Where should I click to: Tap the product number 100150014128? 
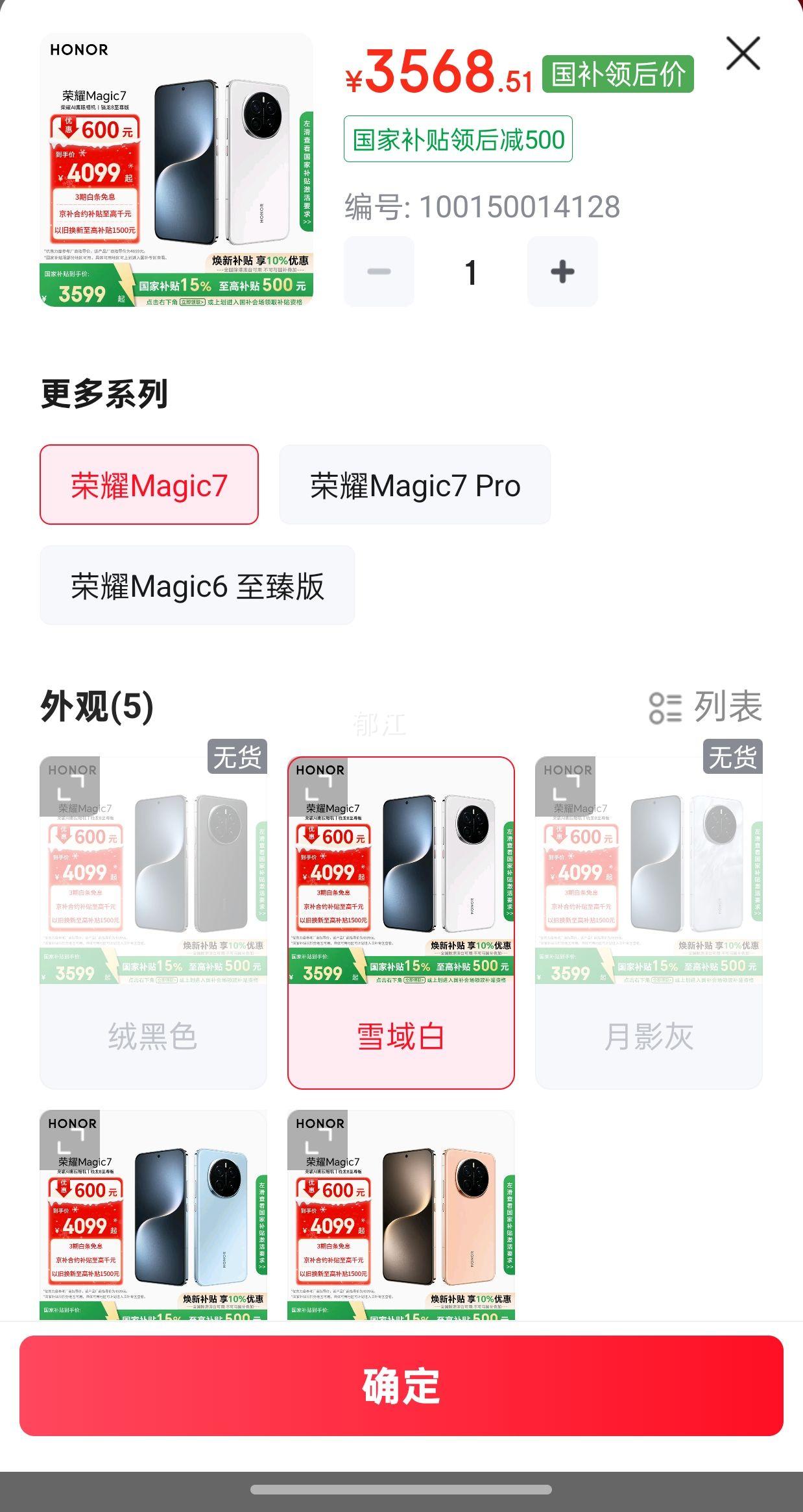(482, 206)
